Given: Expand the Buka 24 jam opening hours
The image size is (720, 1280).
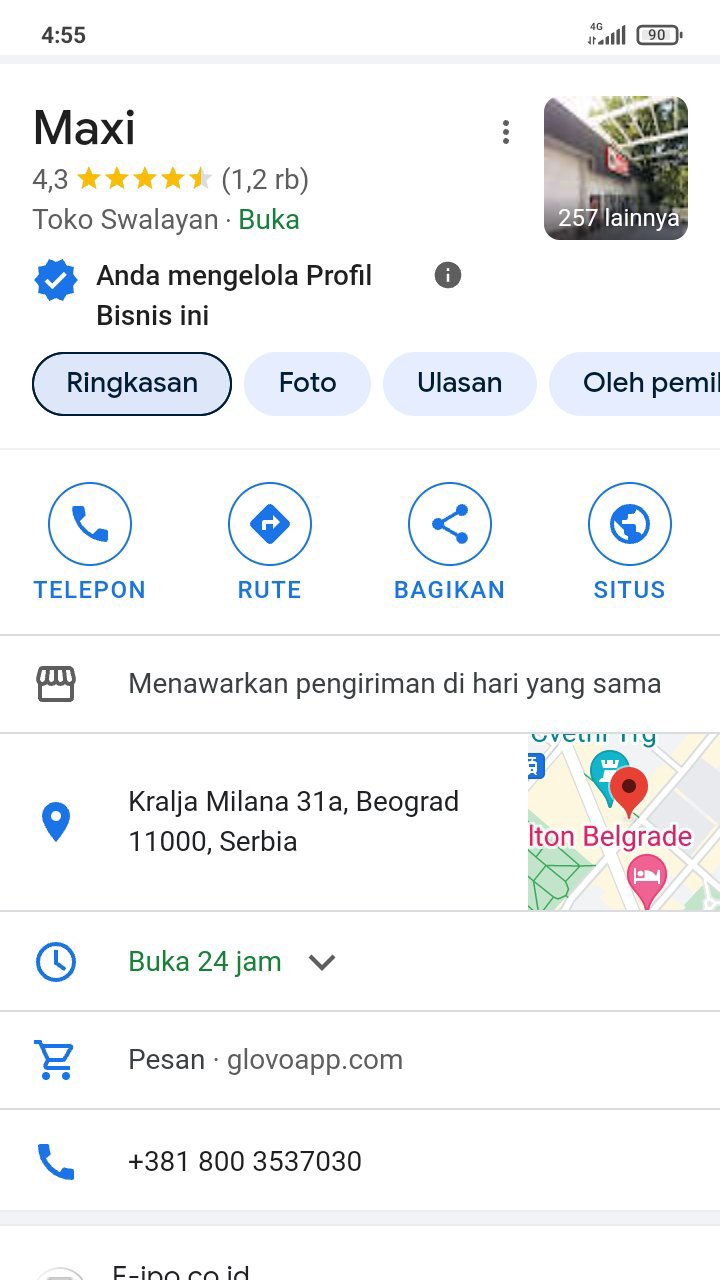Looking at the screenshot, I should point(320,962).
